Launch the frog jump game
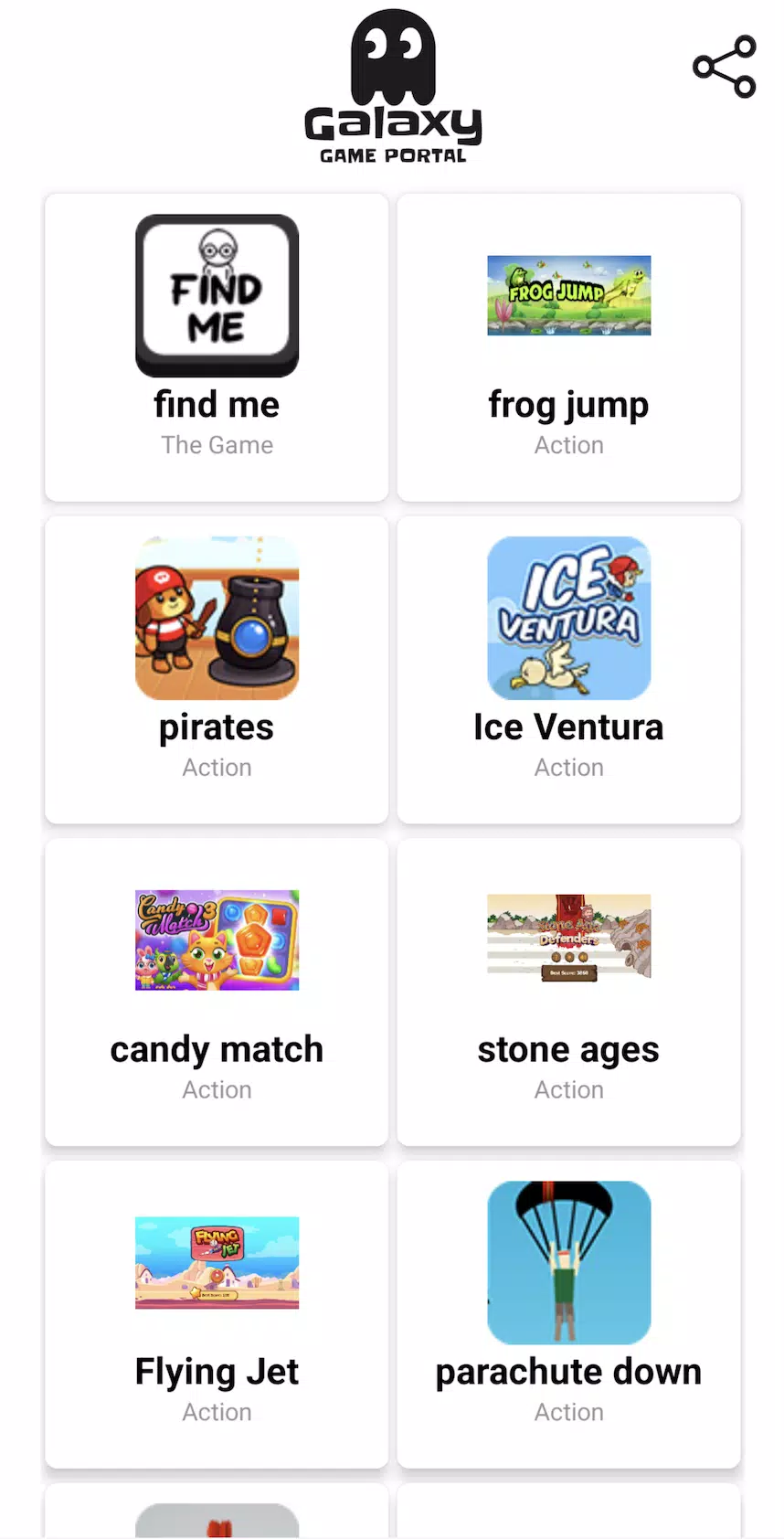Screen dimensions: 784x1539 [x=568, y=347]
